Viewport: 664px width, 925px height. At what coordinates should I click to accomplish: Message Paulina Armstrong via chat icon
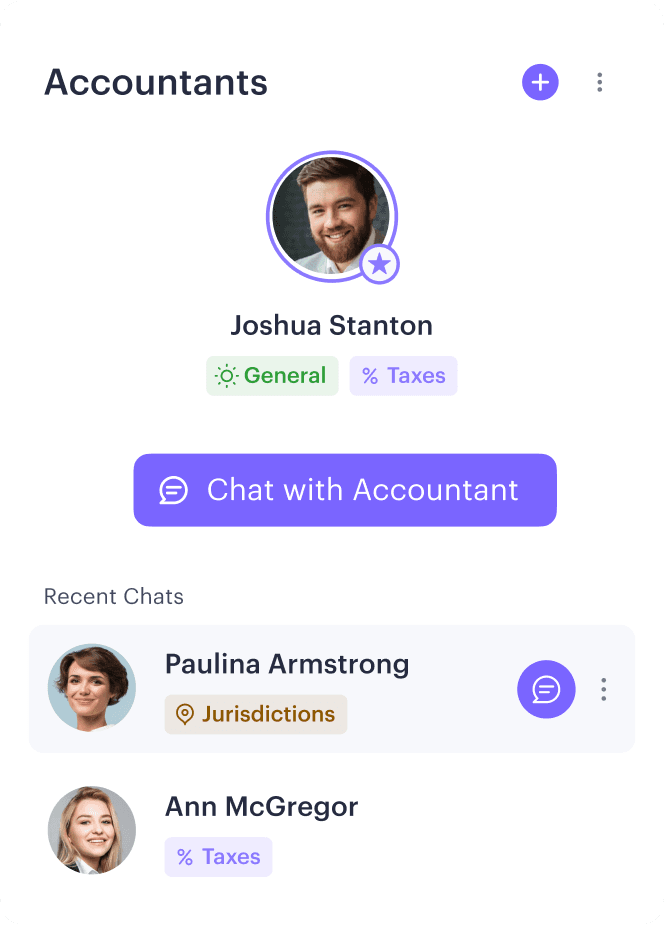coord(546,689)
